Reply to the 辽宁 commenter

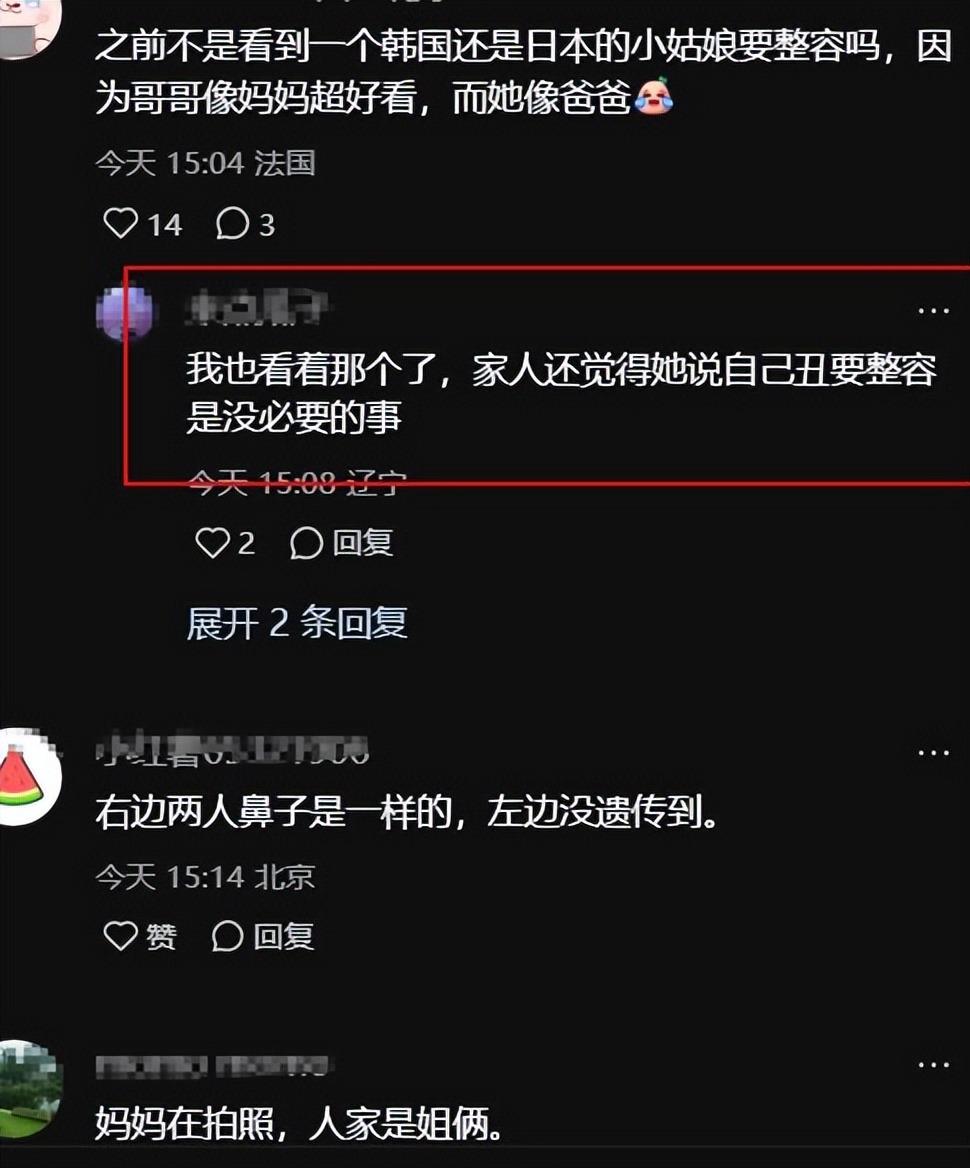tap(341, 543)
